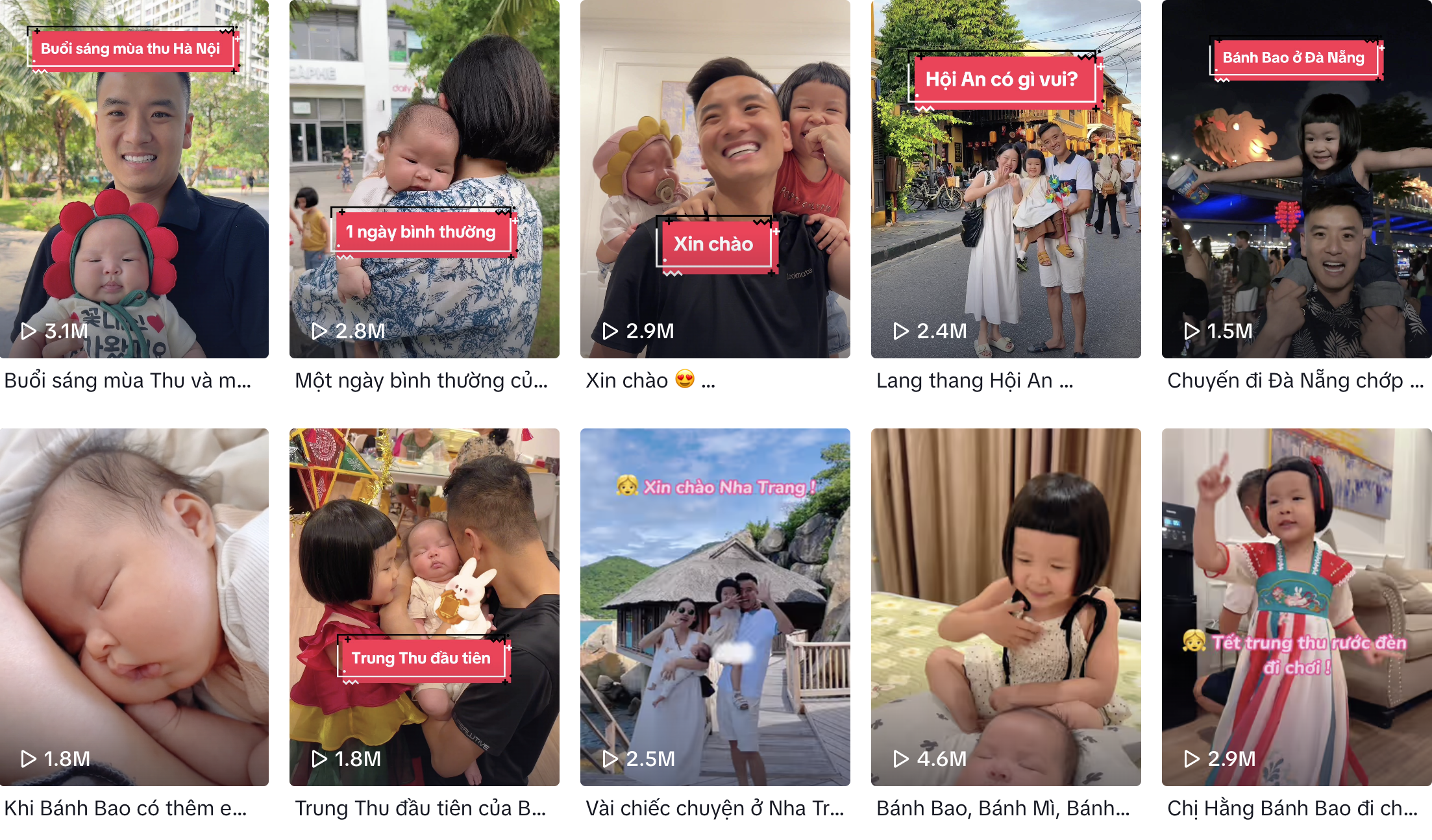Watch the 'Vài chiếc chuyện ở Nha Tr...' video
The image size is (1432, 840).
[x=715, y=607]
